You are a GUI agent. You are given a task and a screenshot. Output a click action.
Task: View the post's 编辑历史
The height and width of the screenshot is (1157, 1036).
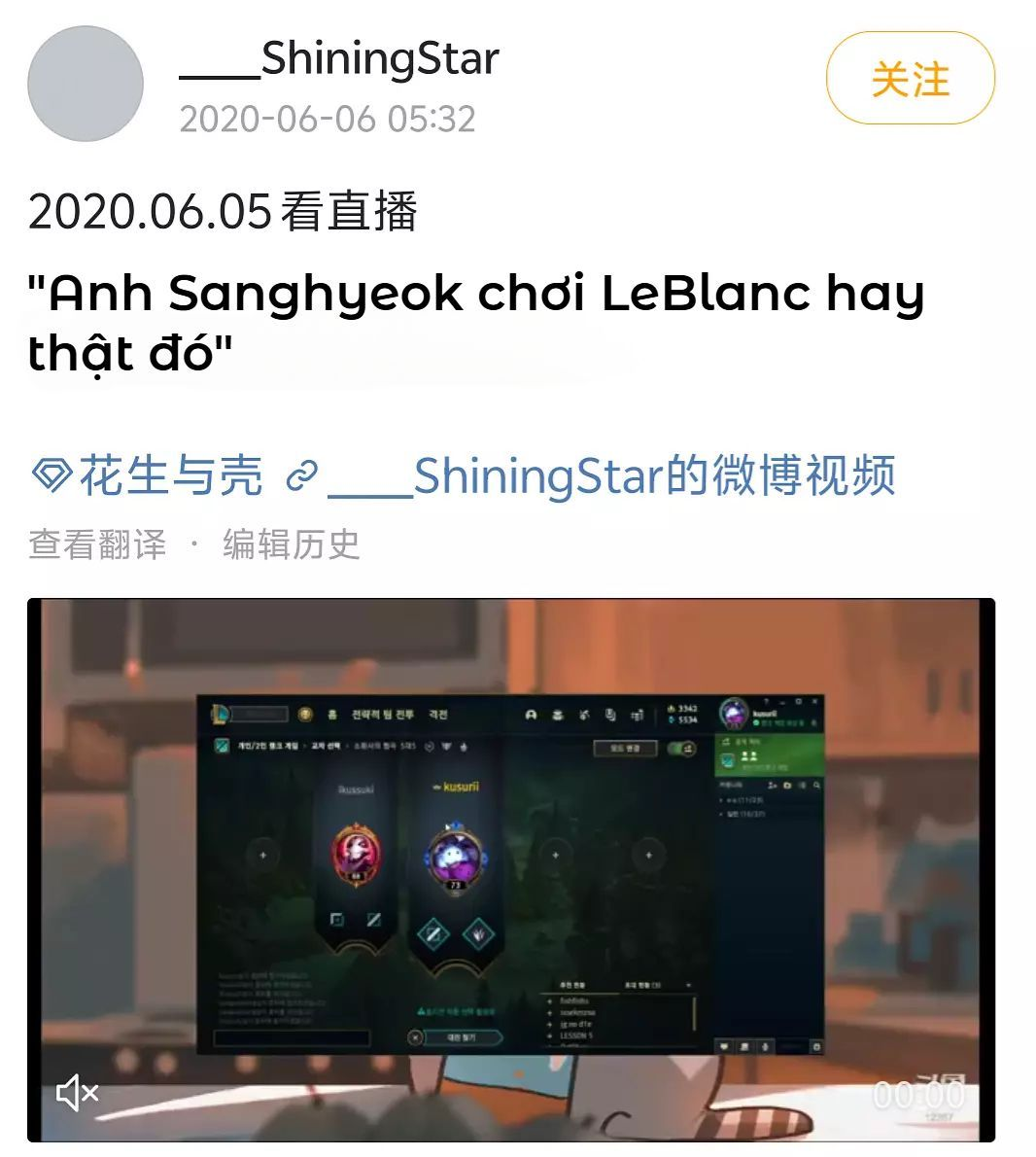(x=292, y=544)
